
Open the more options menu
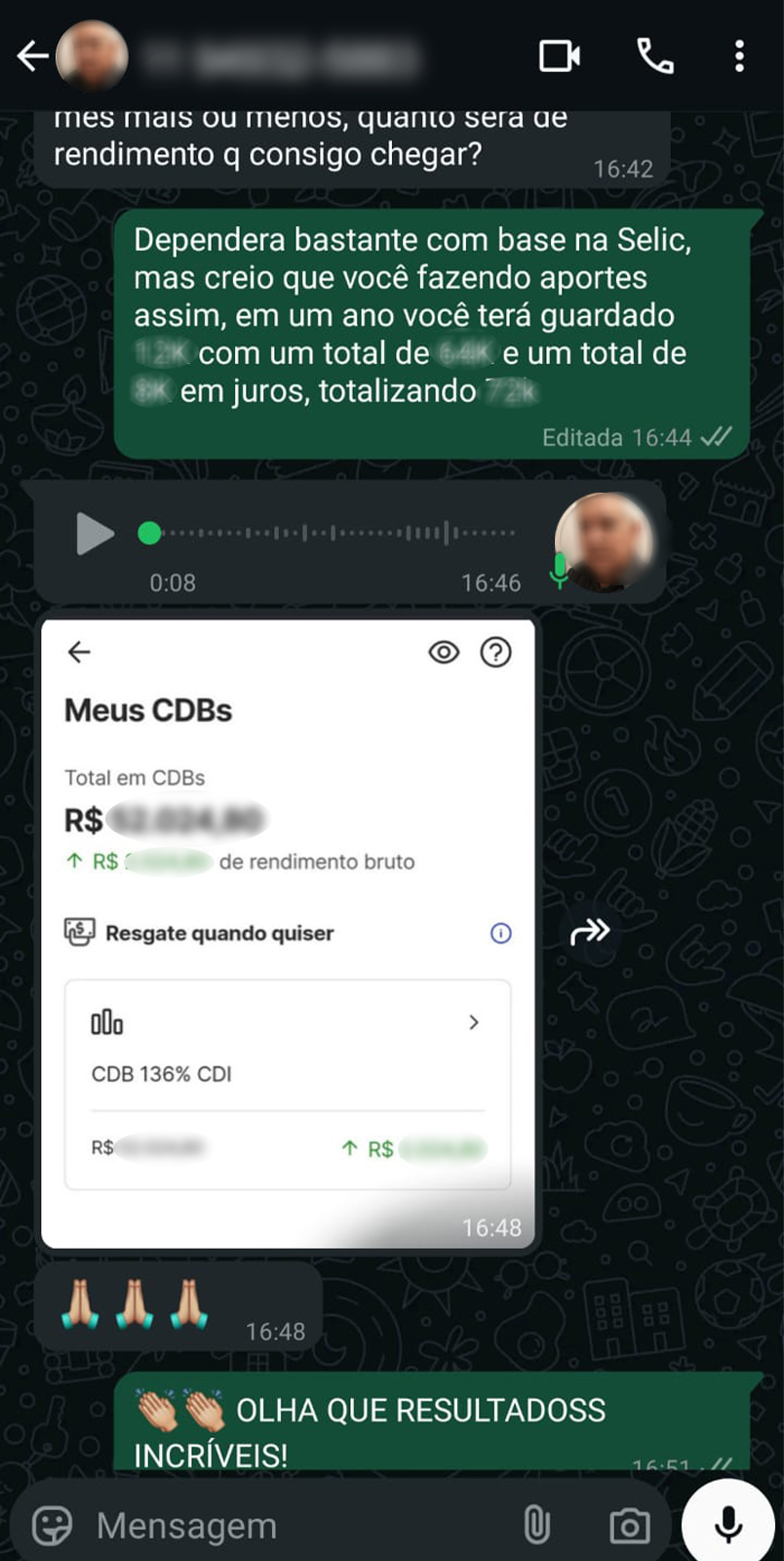point(739,57)
